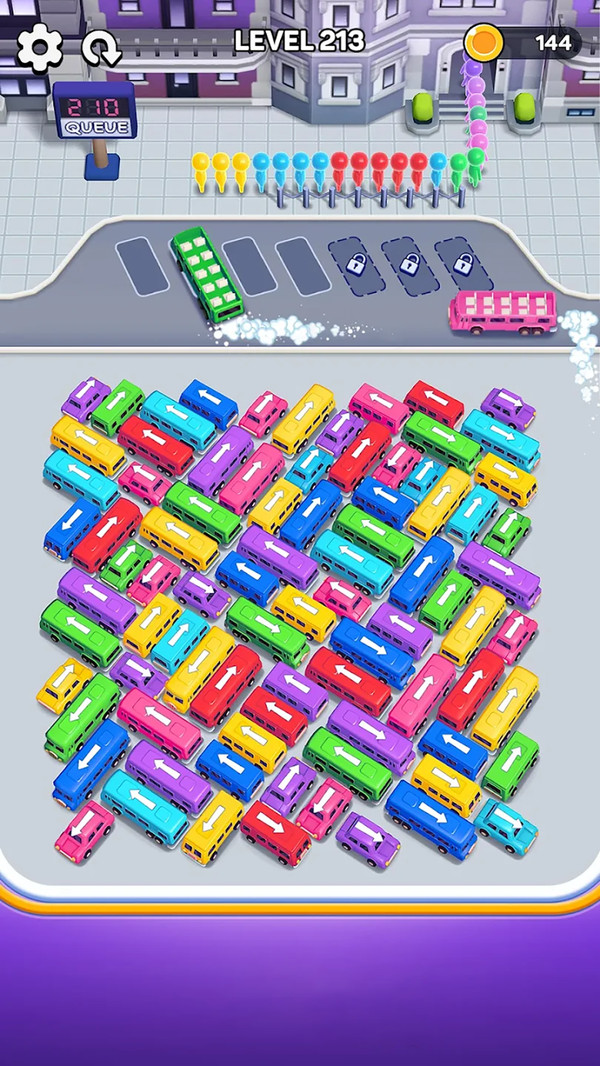Restart the level with the retry arrow
Screen dimensions: 600x1066
pyautogui.click(x=100, y=46)
